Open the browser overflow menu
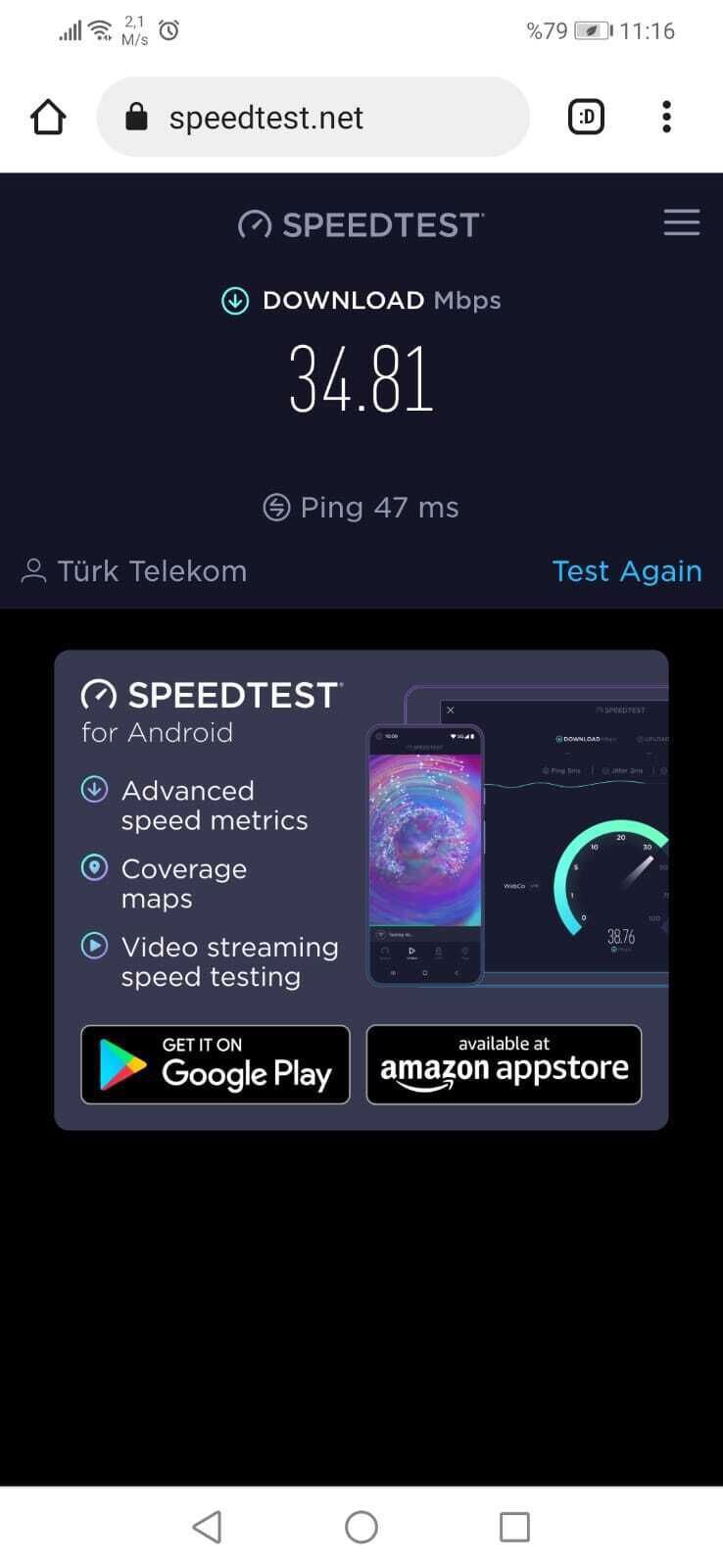This screenshot has height=1568, width=723. point(666,118)
